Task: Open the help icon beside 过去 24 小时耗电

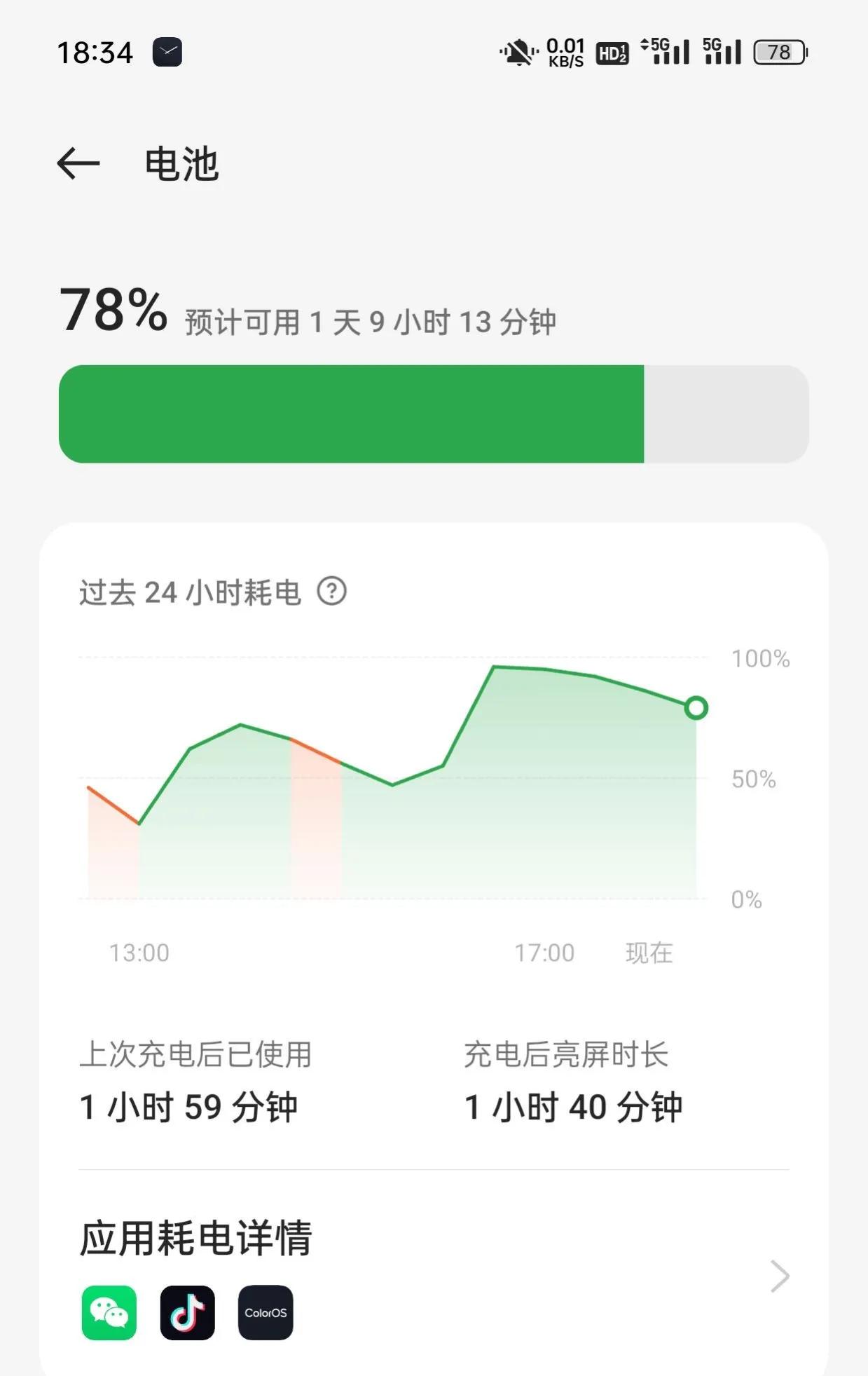Action: click(x=331, y=592)
